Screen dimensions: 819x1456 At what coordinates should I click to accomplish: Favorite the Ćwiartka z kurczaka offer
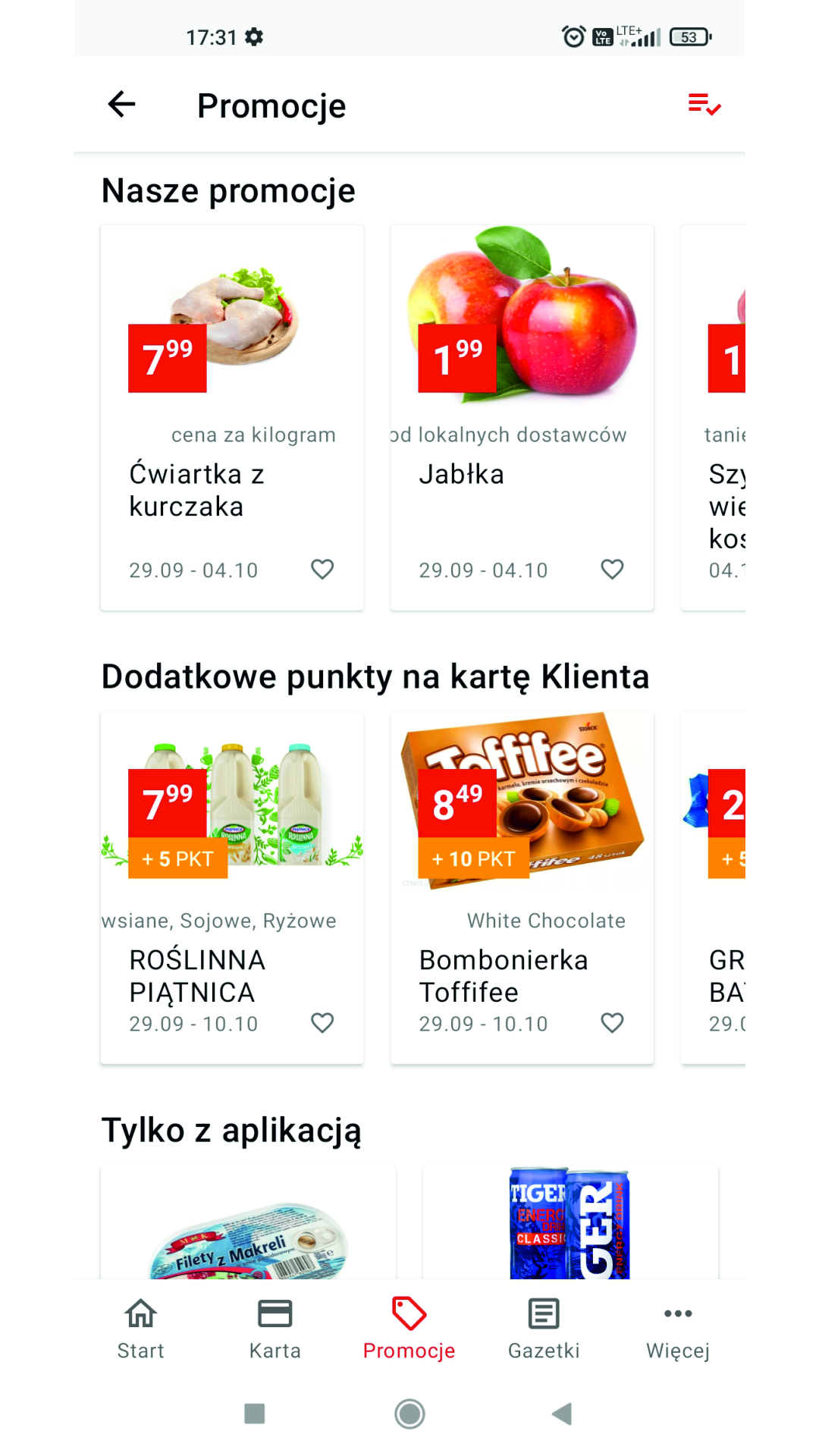click(322, 569)
